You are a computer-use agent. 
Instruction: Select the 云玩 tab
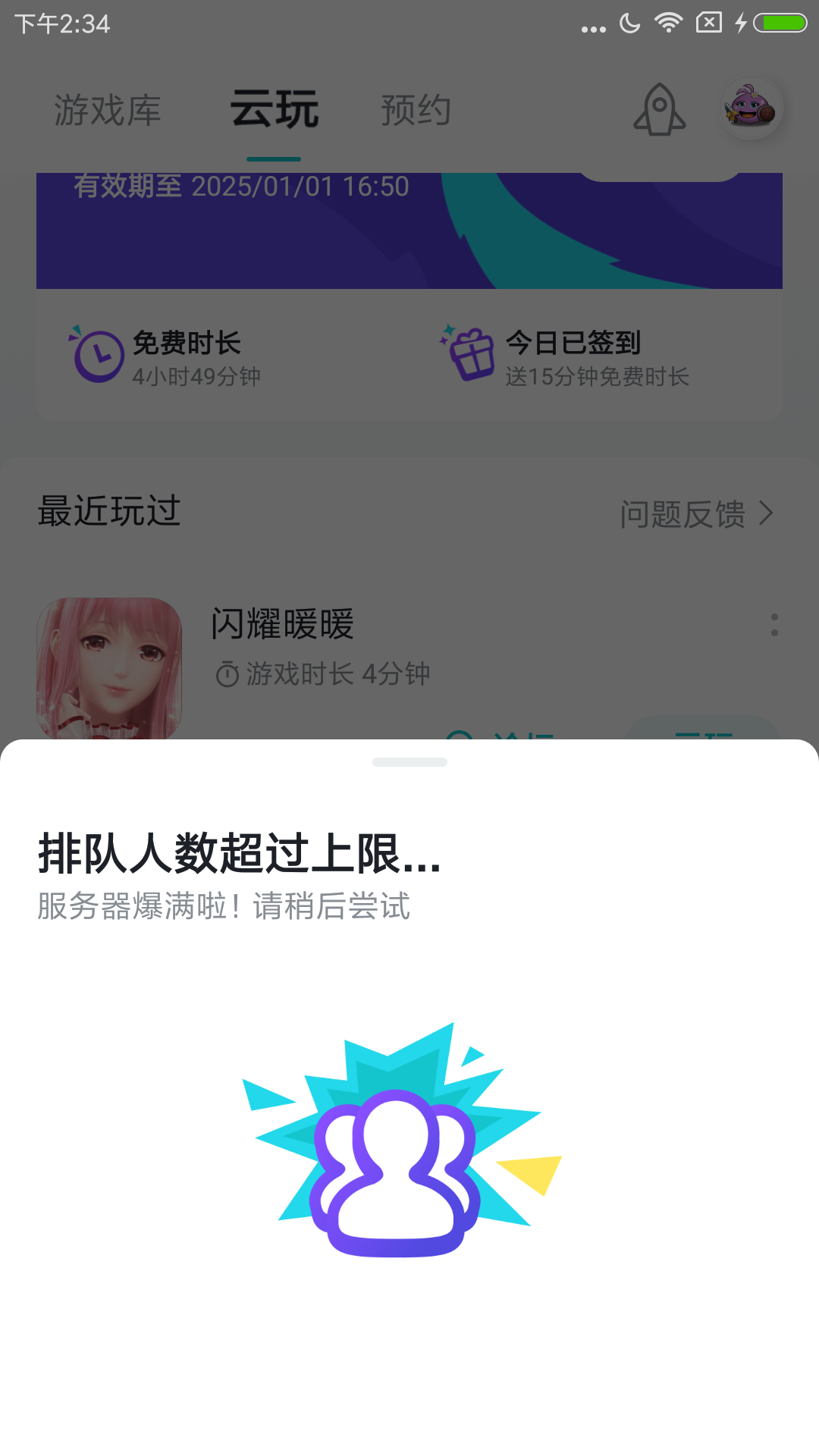coord(274,111)
